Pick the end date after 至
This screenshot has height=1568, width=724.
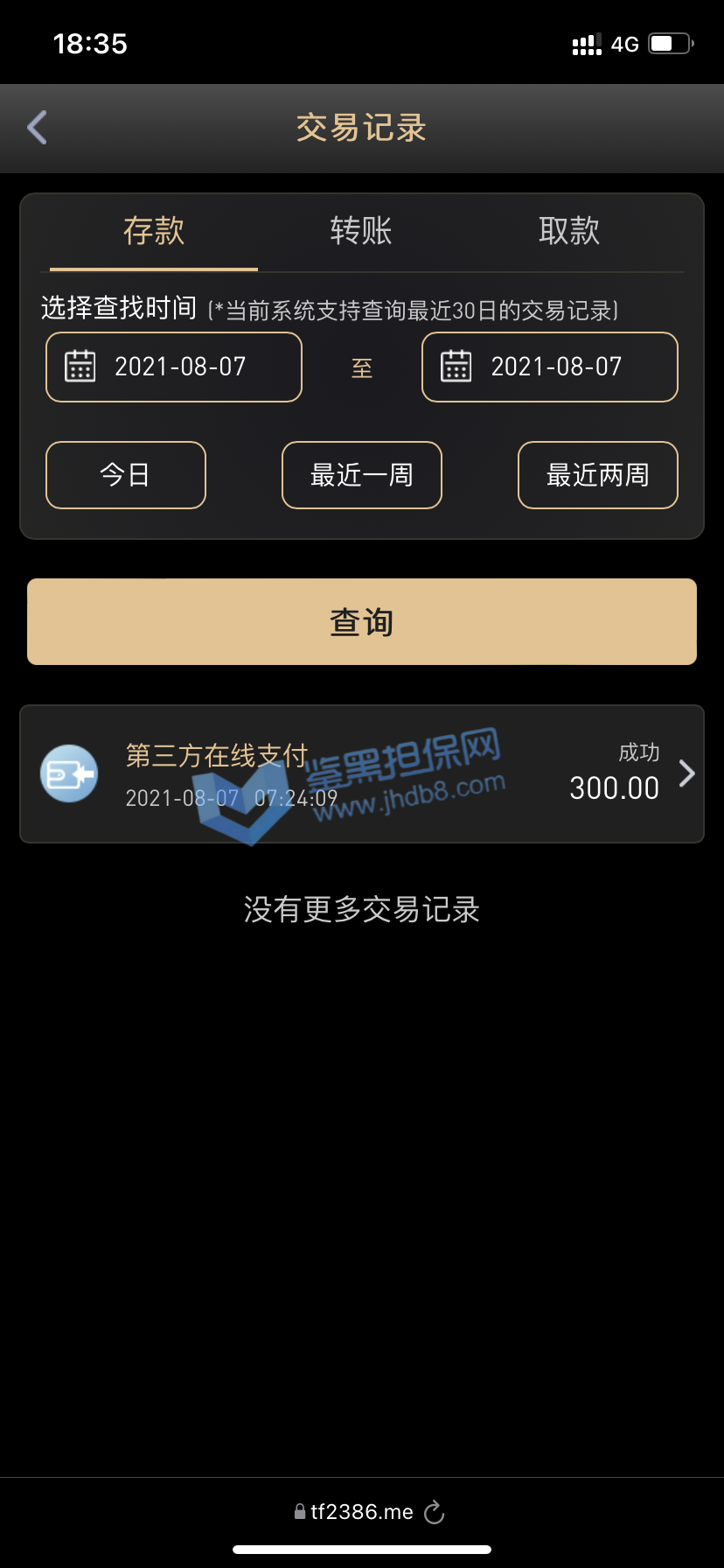point(550,367)
